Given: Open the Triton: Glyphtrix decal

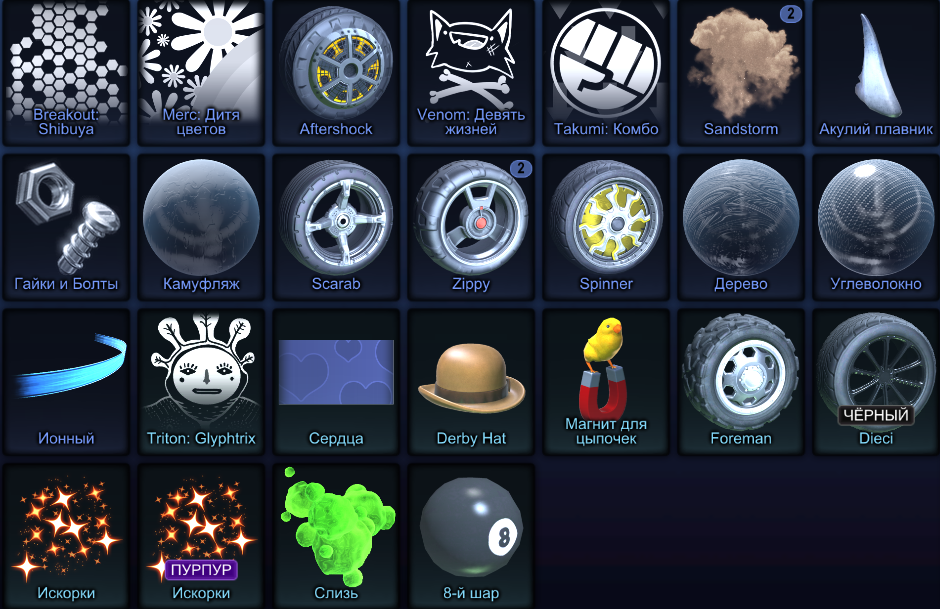Looking at the screenshot, I should point(201,380).
